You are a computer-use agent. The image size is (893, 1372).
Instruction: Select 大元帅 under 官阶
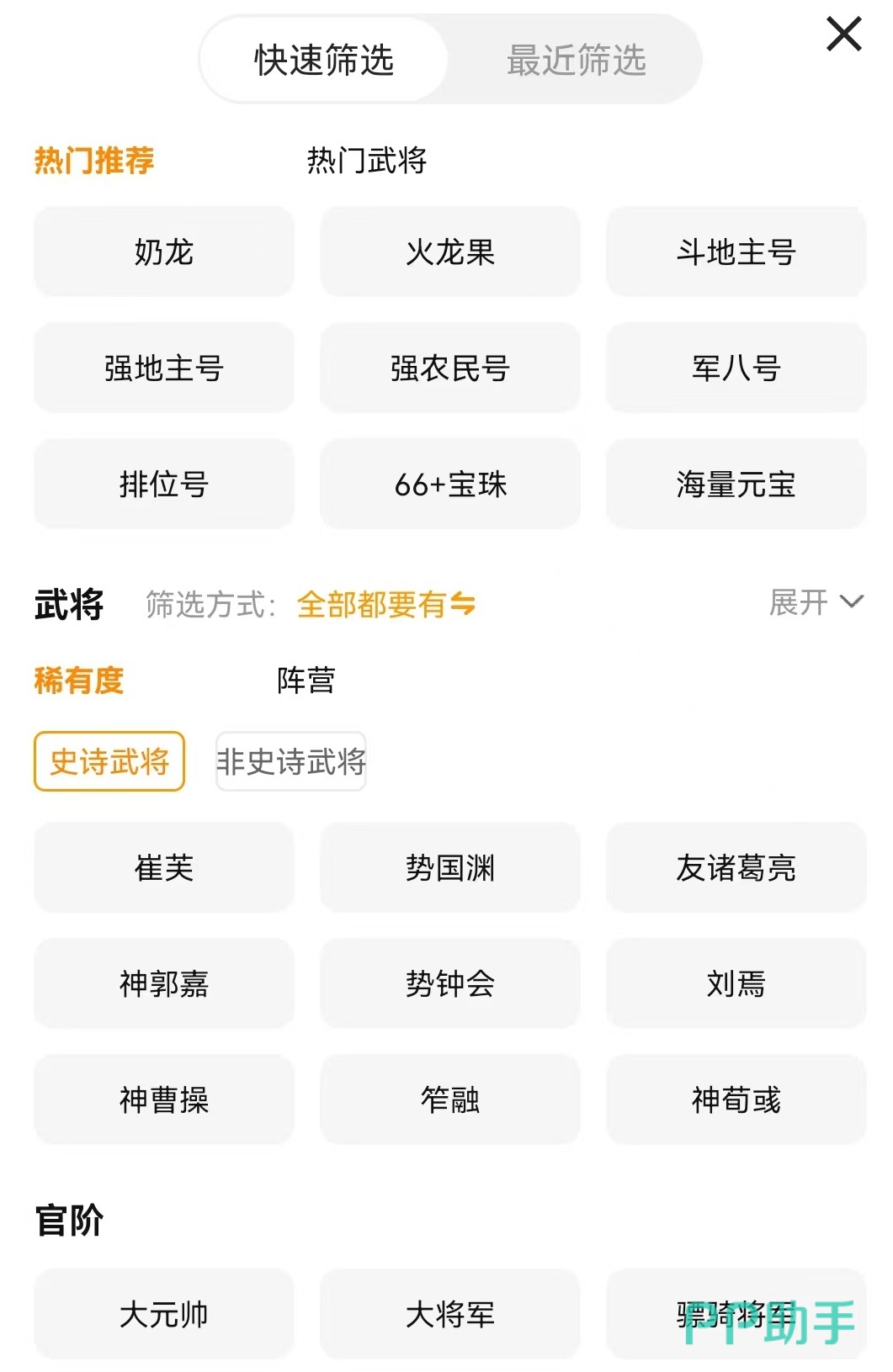[x=162, y=1314]
